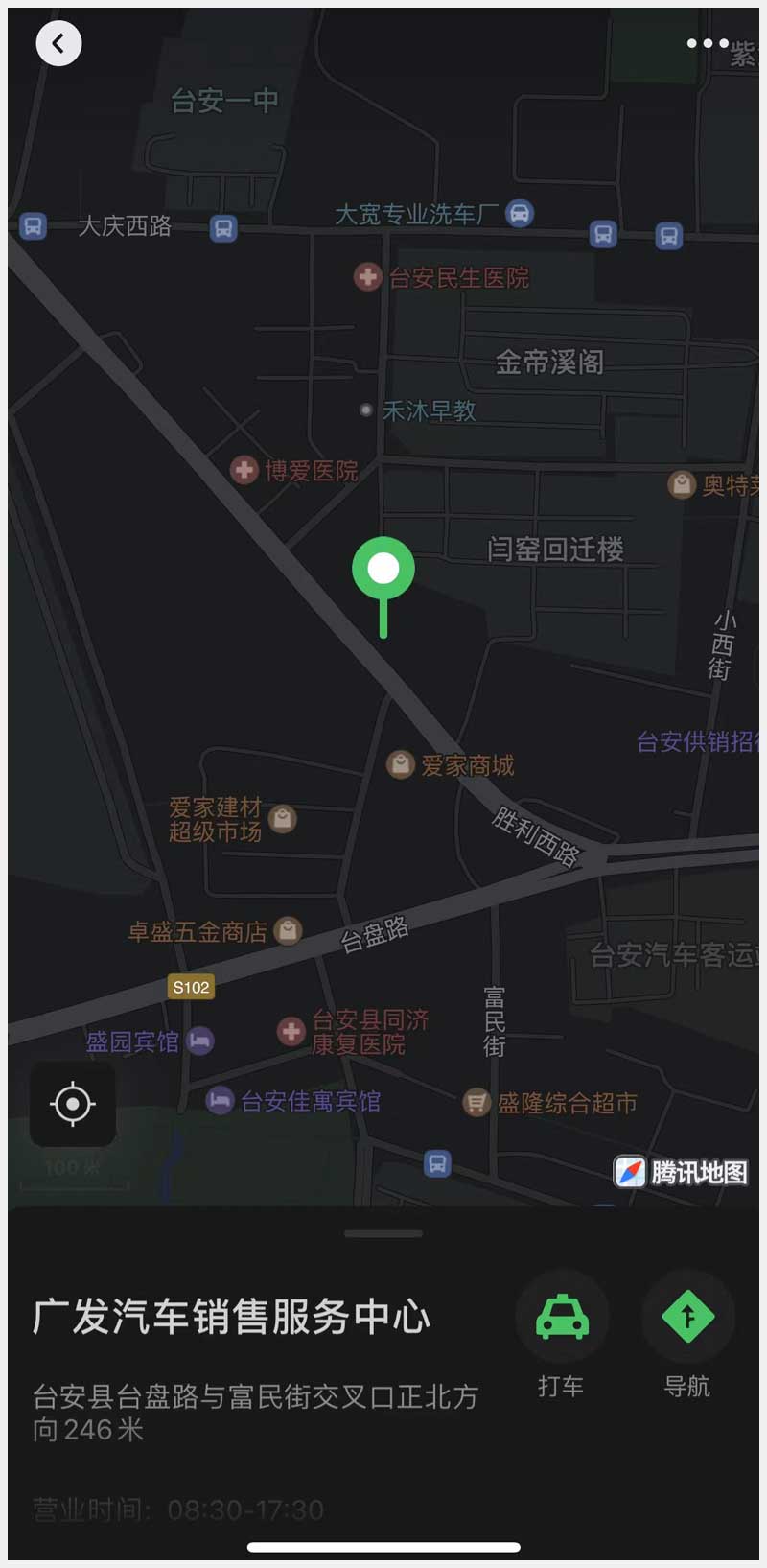767x1568 pixels.
Task: Open the three-dot overflow menu
Action: pos(708,43)
